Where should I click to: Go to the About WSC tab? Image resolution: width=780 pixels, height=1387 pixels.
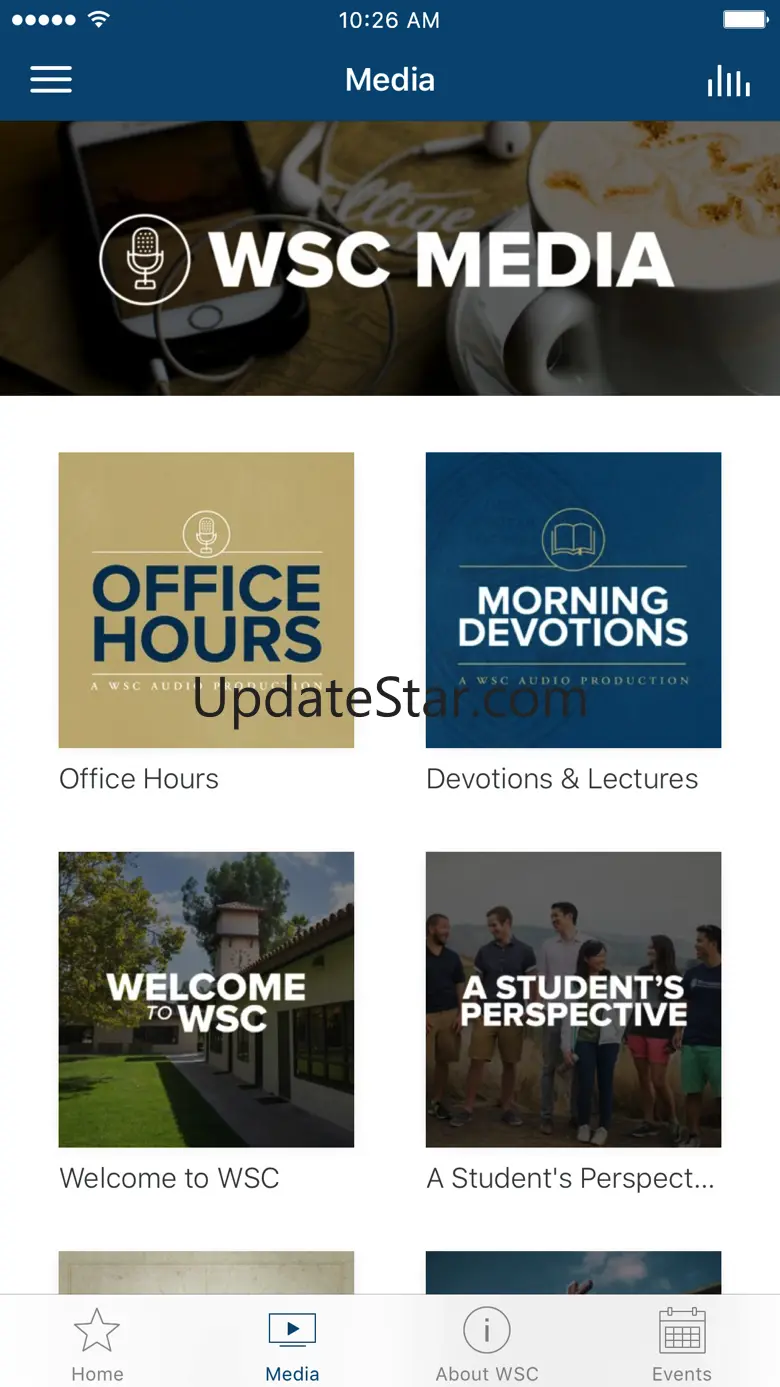(x=487, y=1345)
